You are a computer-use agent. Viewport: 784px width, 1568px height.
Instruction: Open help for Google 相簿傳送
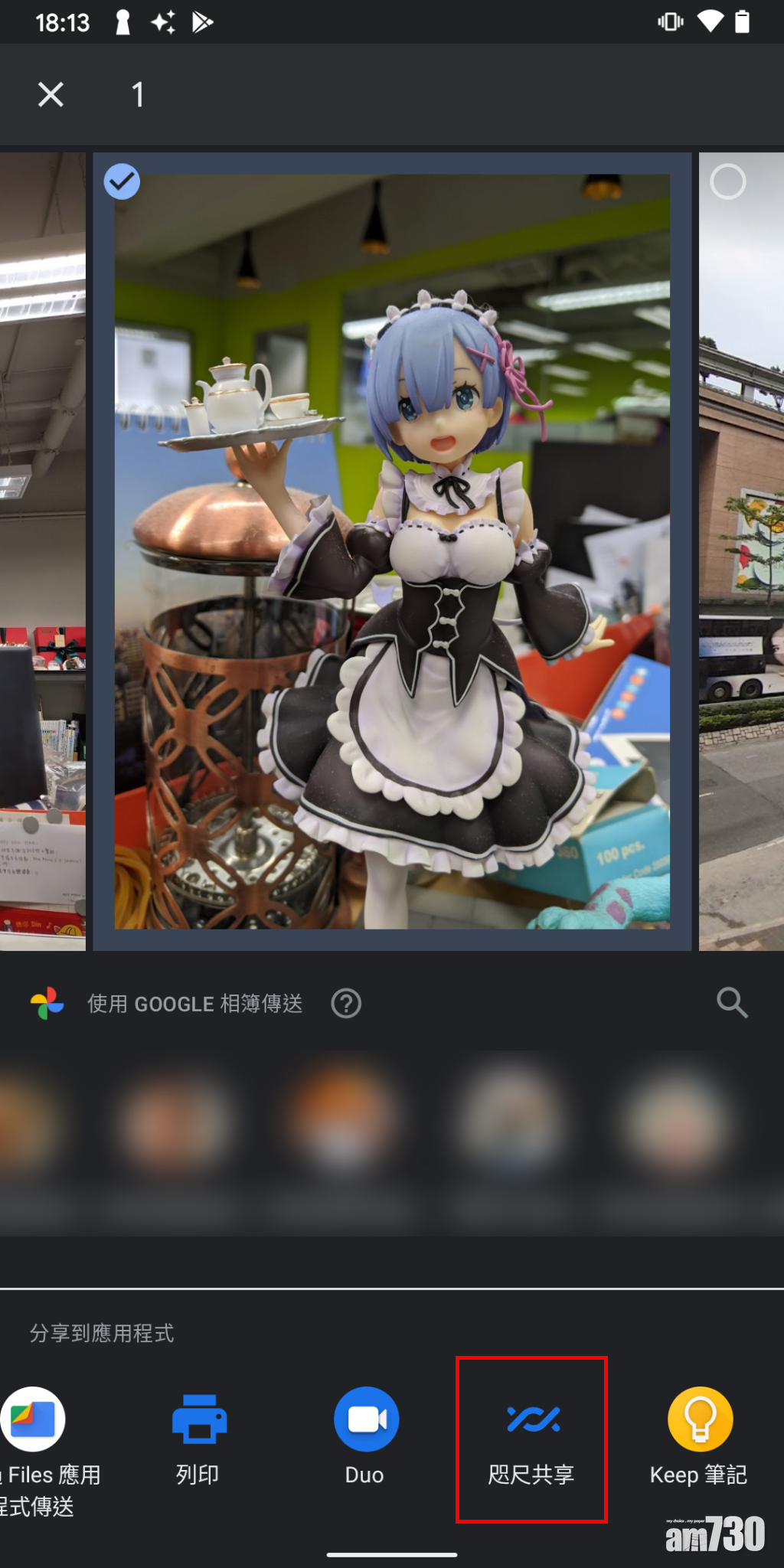point(346,1003)
